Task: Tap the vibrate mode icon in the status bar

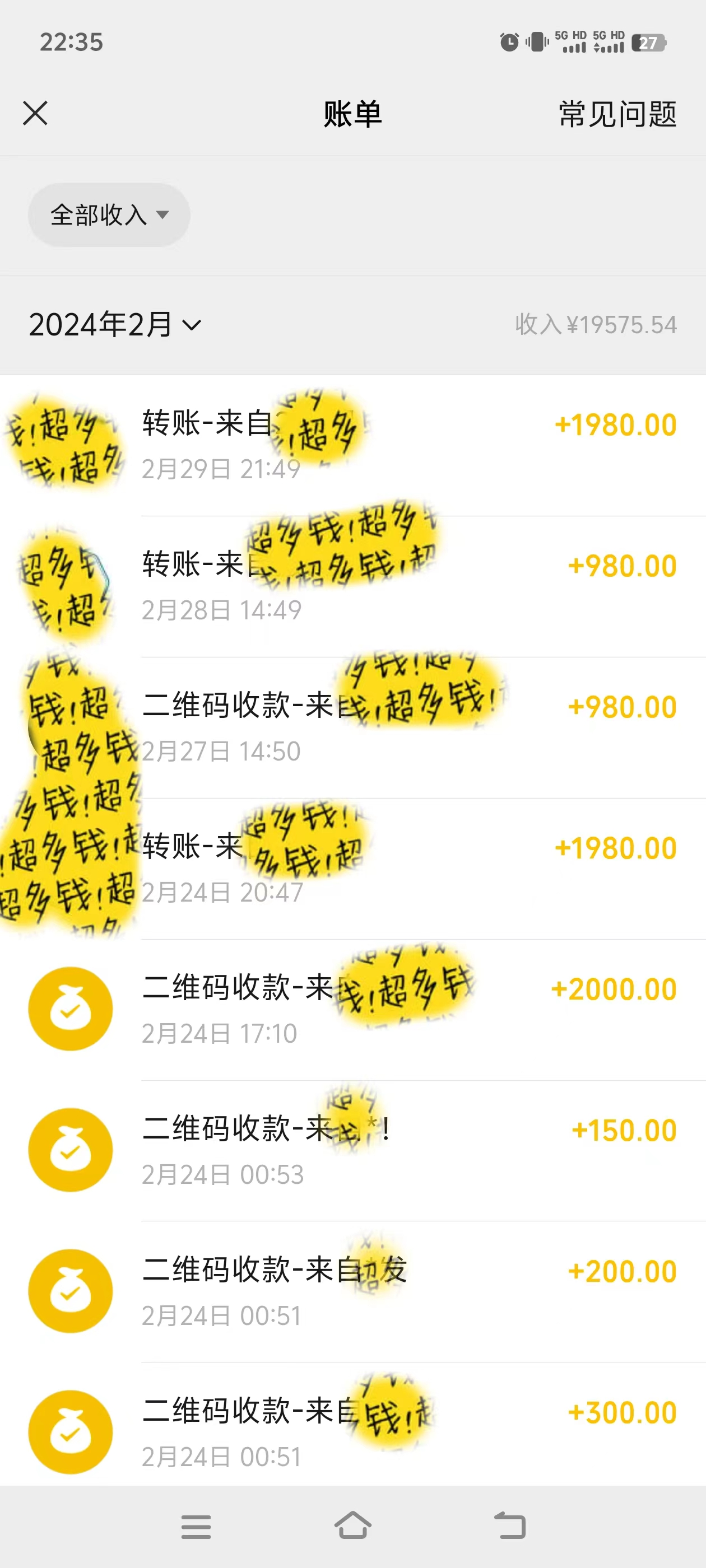Action: pos(537,41)
